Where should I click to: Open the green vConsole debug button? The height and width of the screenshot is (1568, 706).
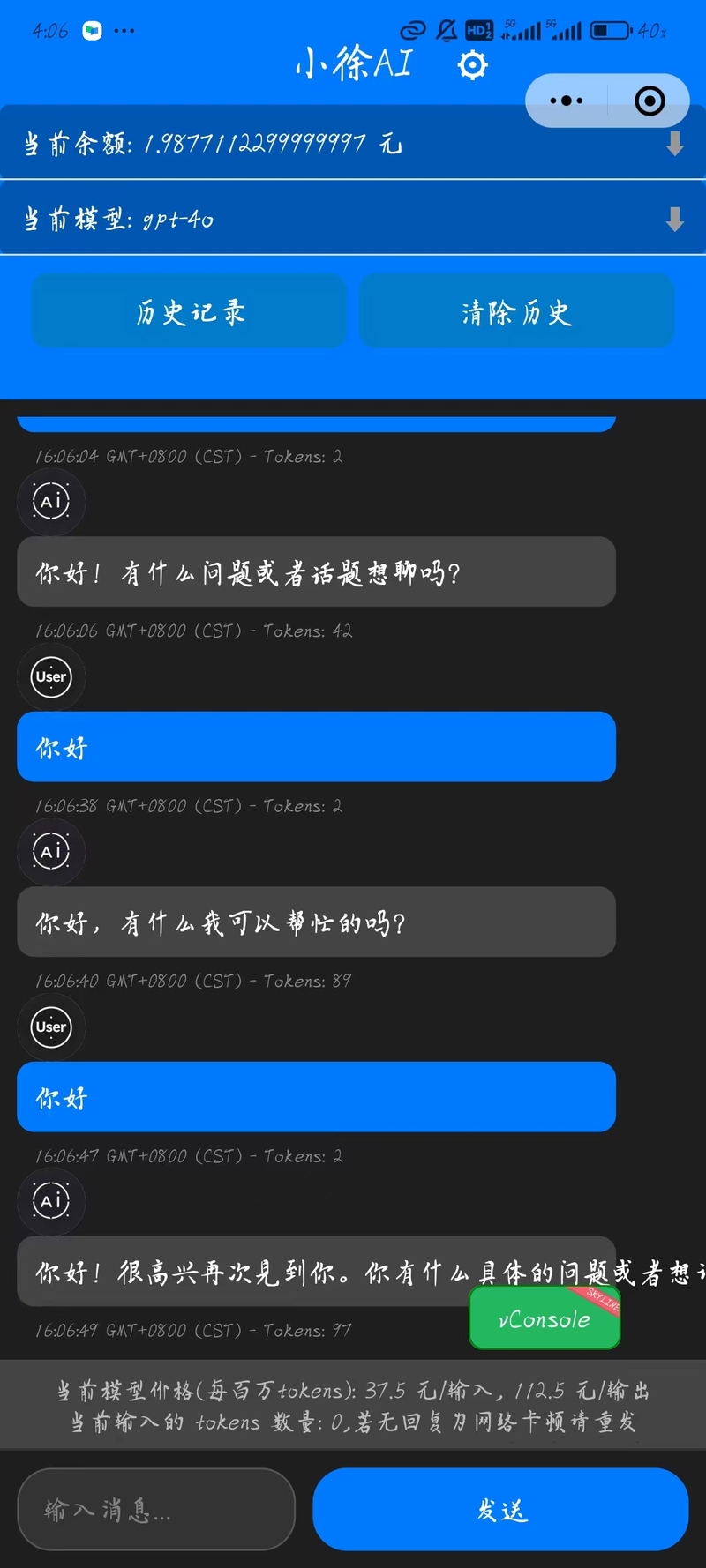545,1318
